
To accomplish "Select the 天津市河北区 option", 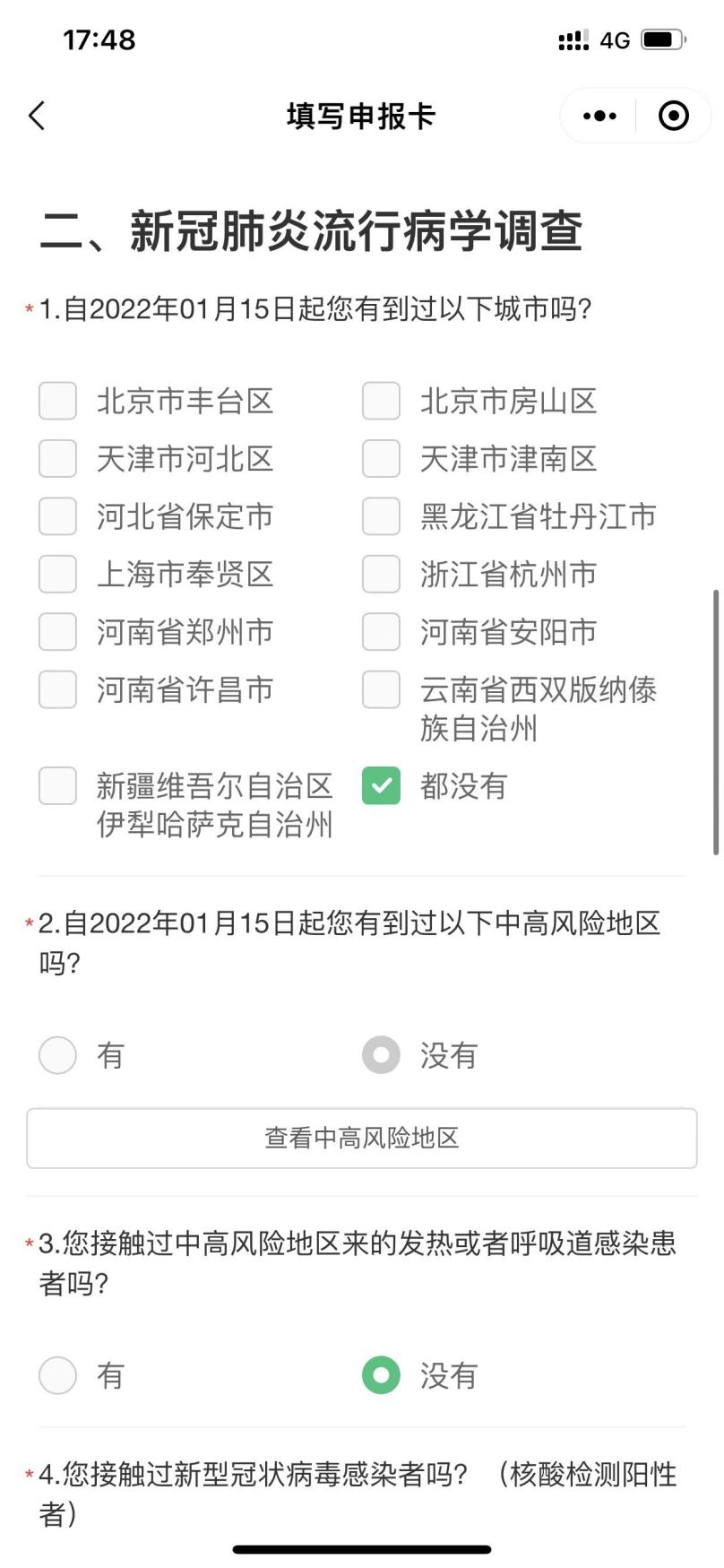I will click(57, 459).
